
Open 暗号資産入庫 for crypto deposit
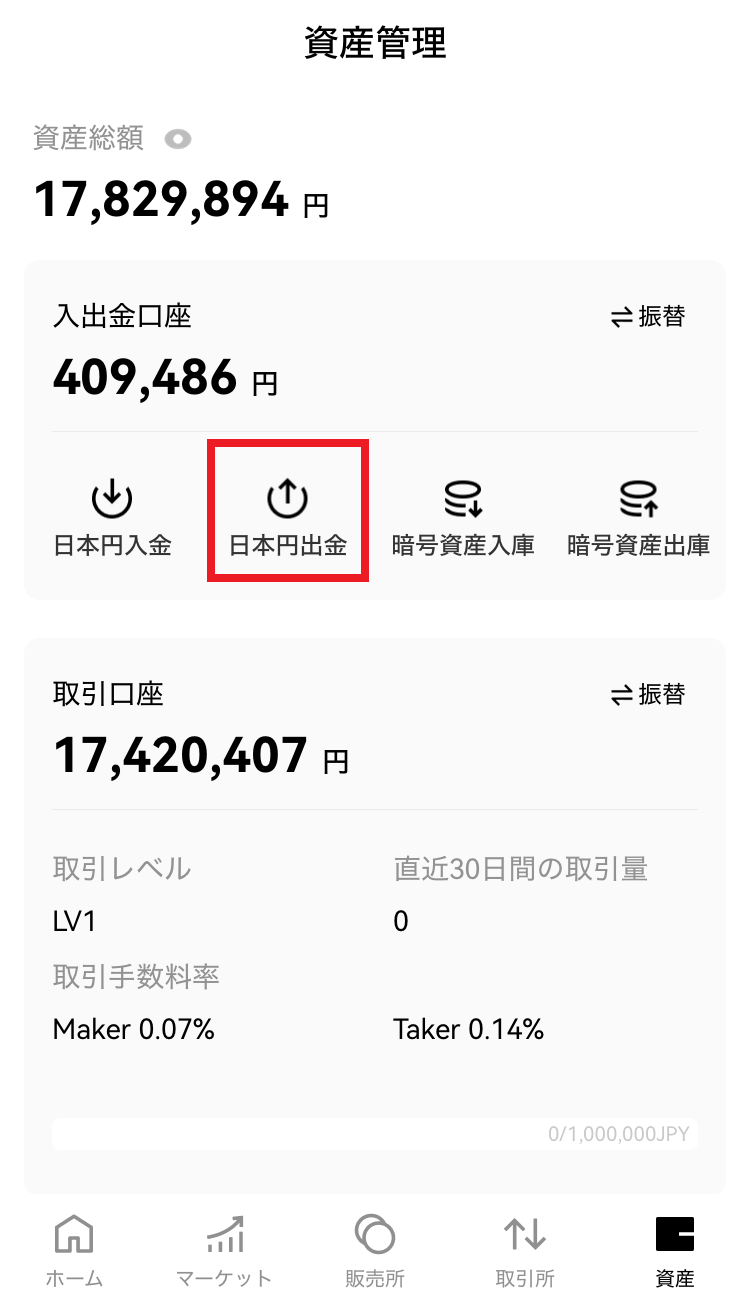[x=463, y=517]
